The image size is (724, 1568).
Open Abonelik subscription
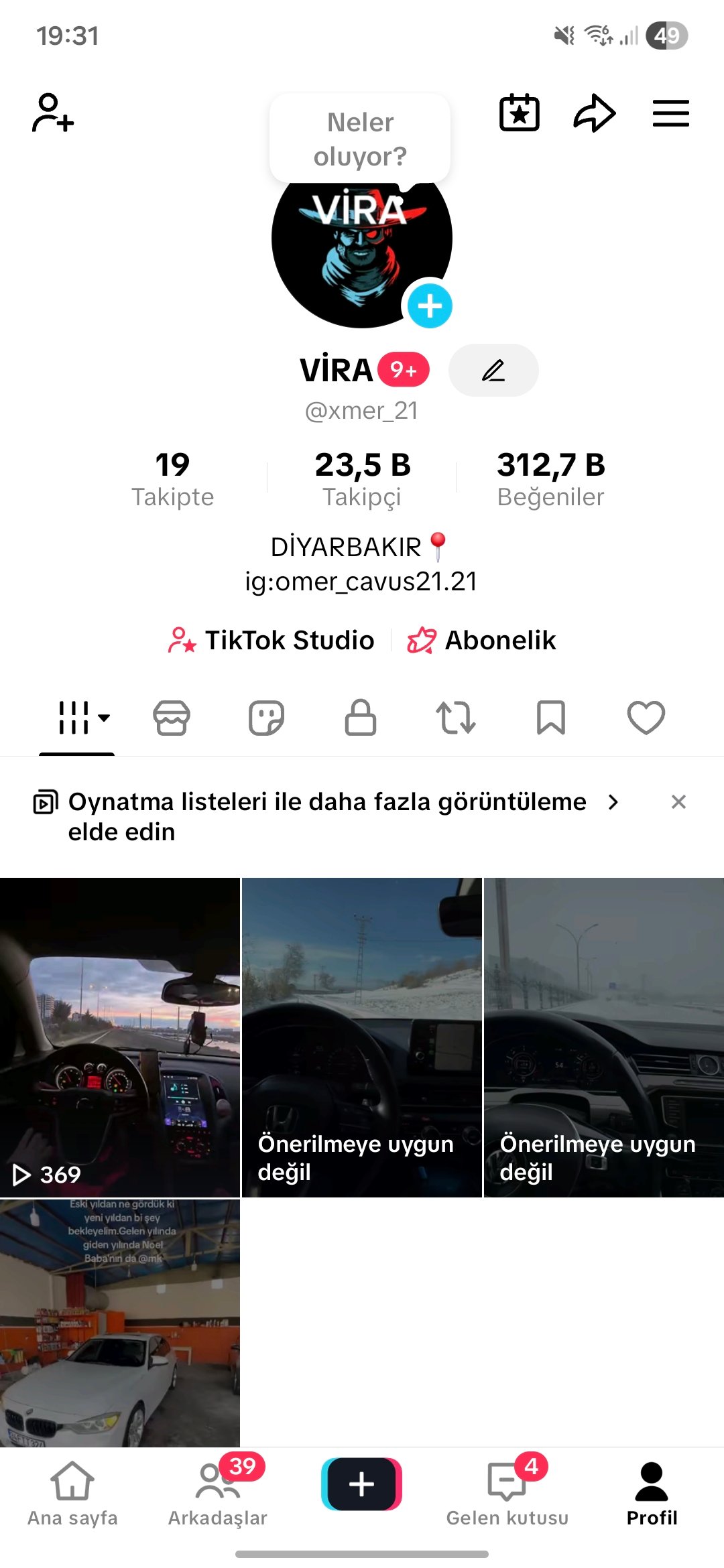(482, 640)
